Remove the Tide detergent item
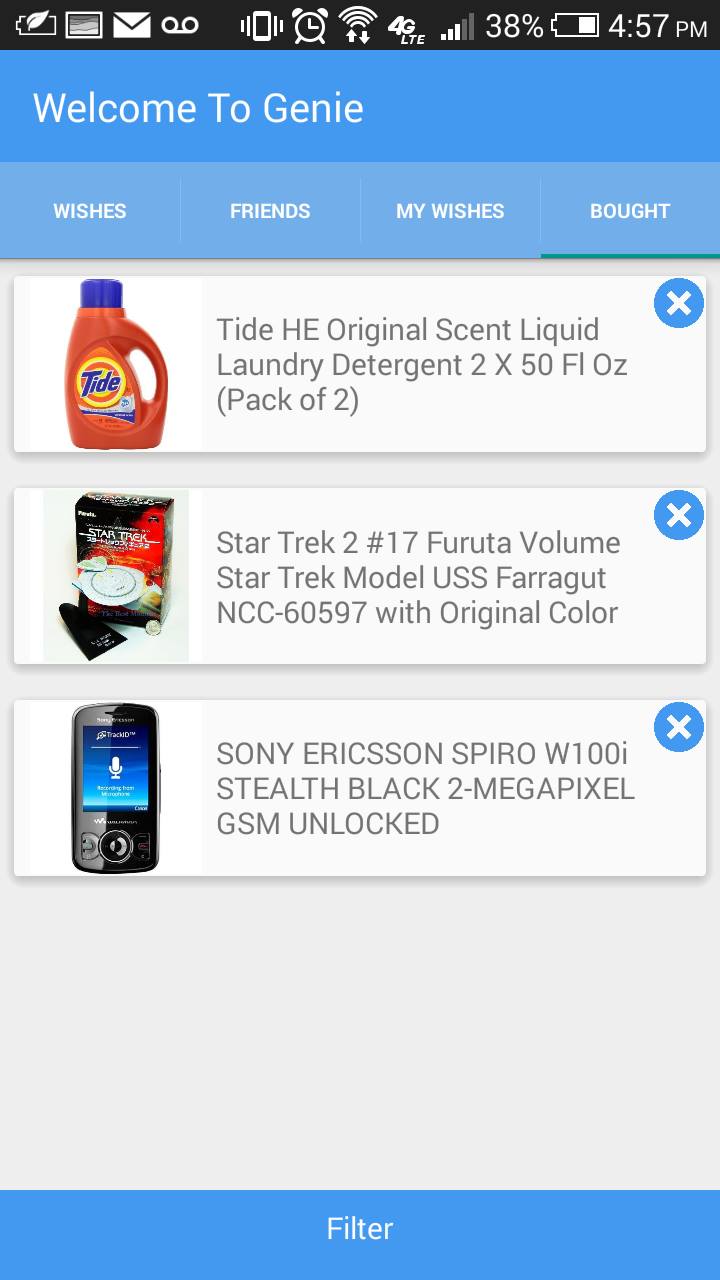 [679, 303]
